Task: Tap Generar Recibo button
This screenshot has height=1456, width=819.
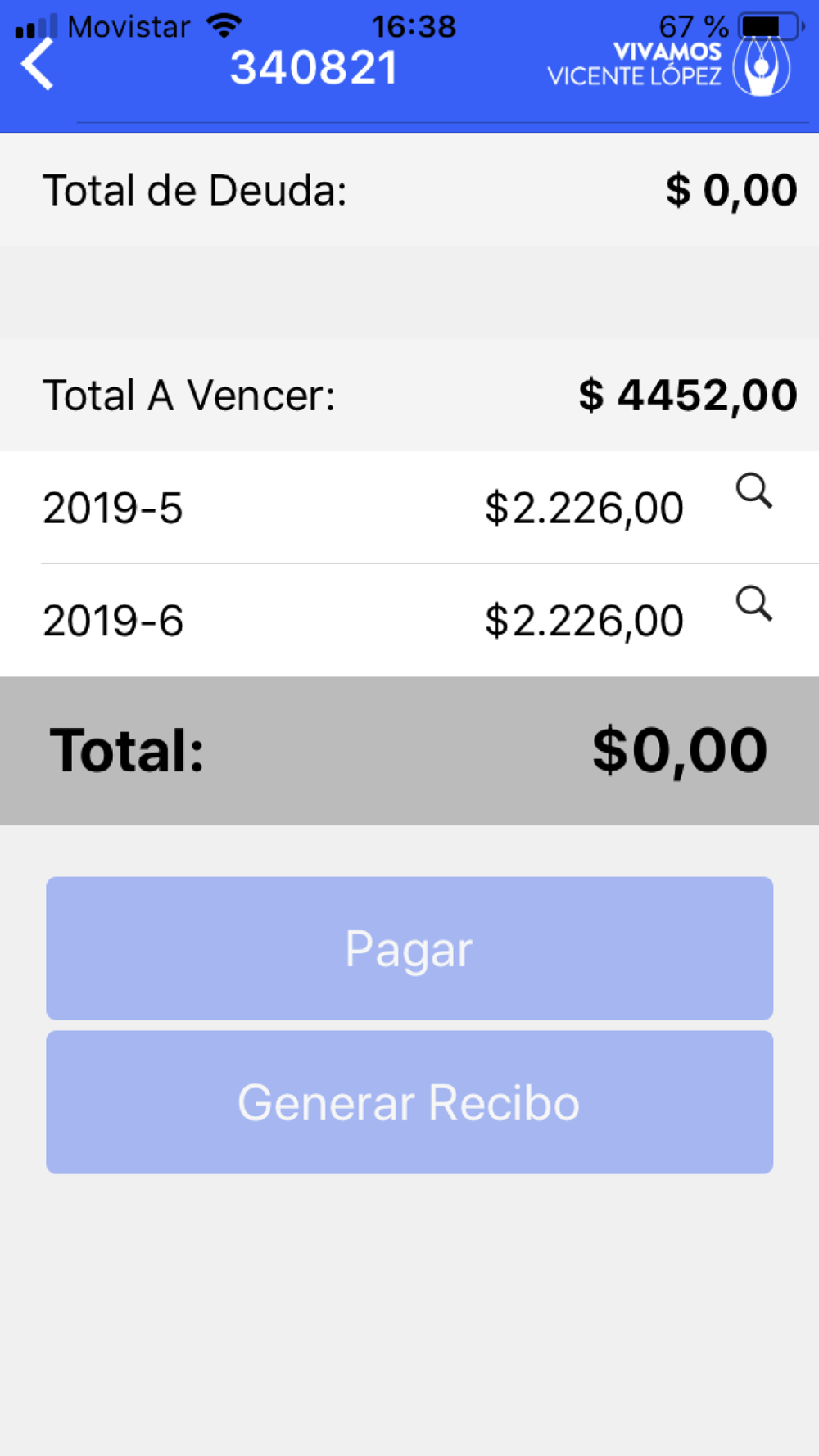Action: [x=409, y=1102]
